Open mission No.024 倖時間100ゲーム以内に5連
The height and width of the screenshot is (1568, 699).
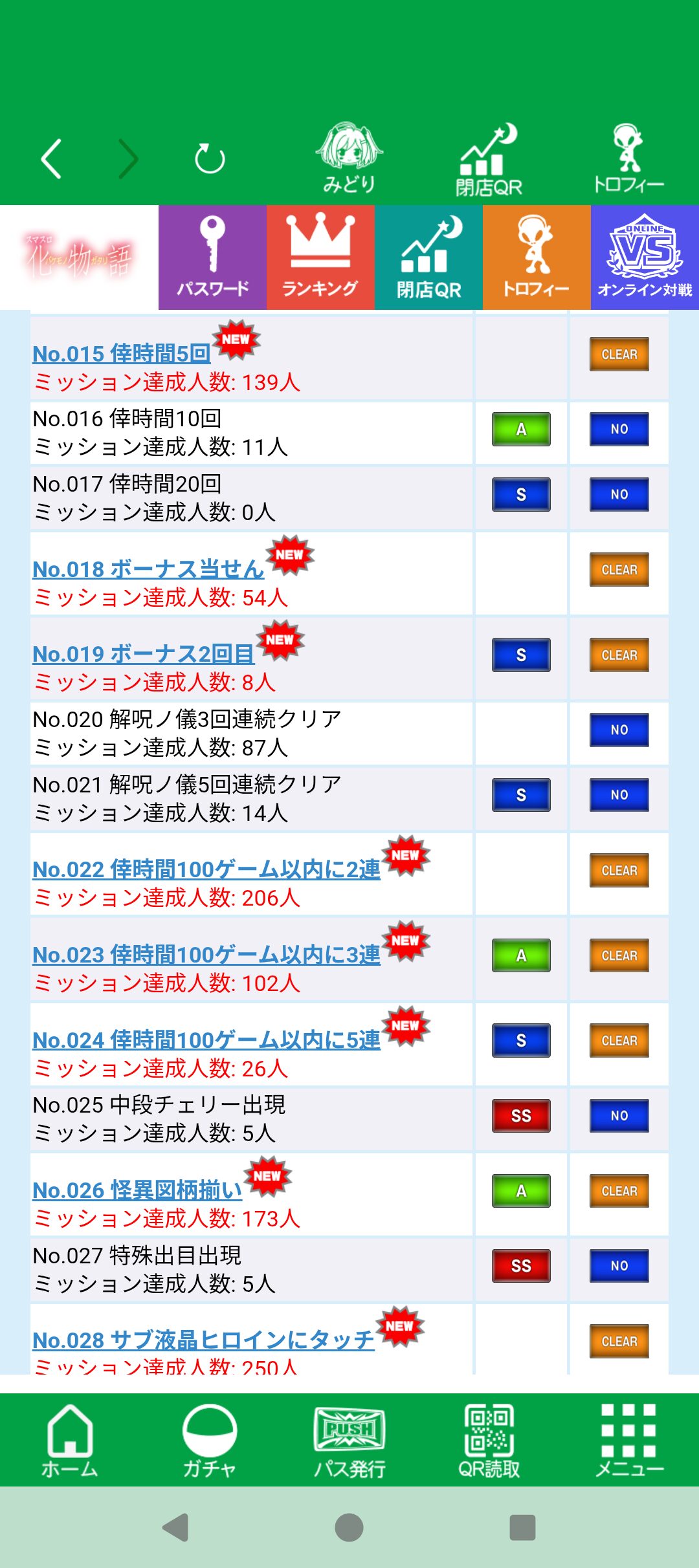(206, 1040)
